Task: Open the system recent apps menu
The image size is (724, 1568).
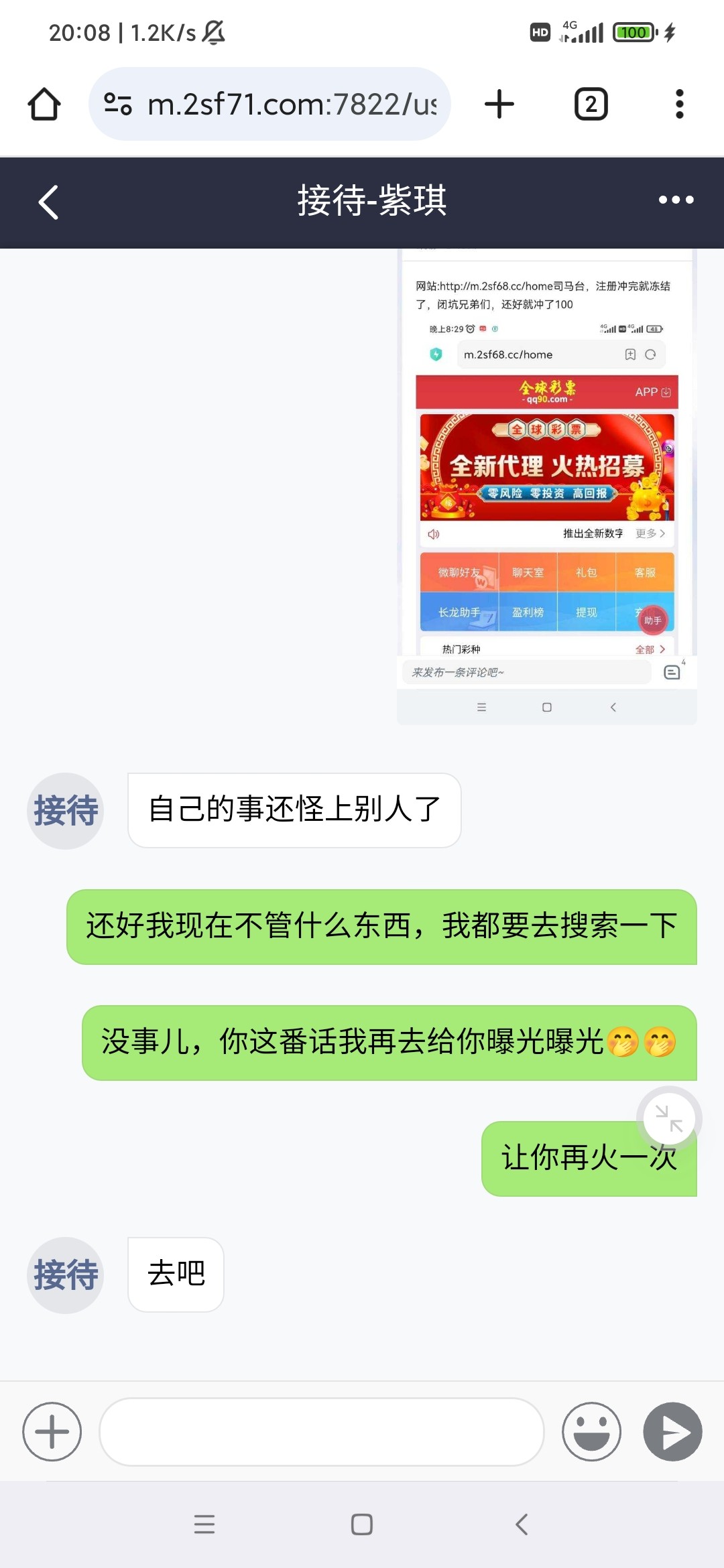Action: (x=204, y=1524)
